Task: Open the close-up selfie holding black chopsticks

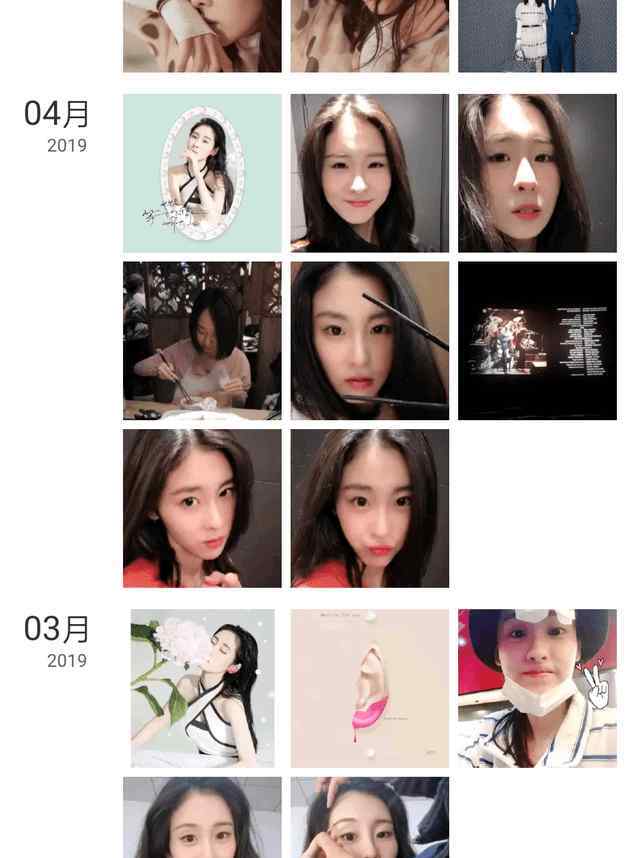Action: point(370,341)
